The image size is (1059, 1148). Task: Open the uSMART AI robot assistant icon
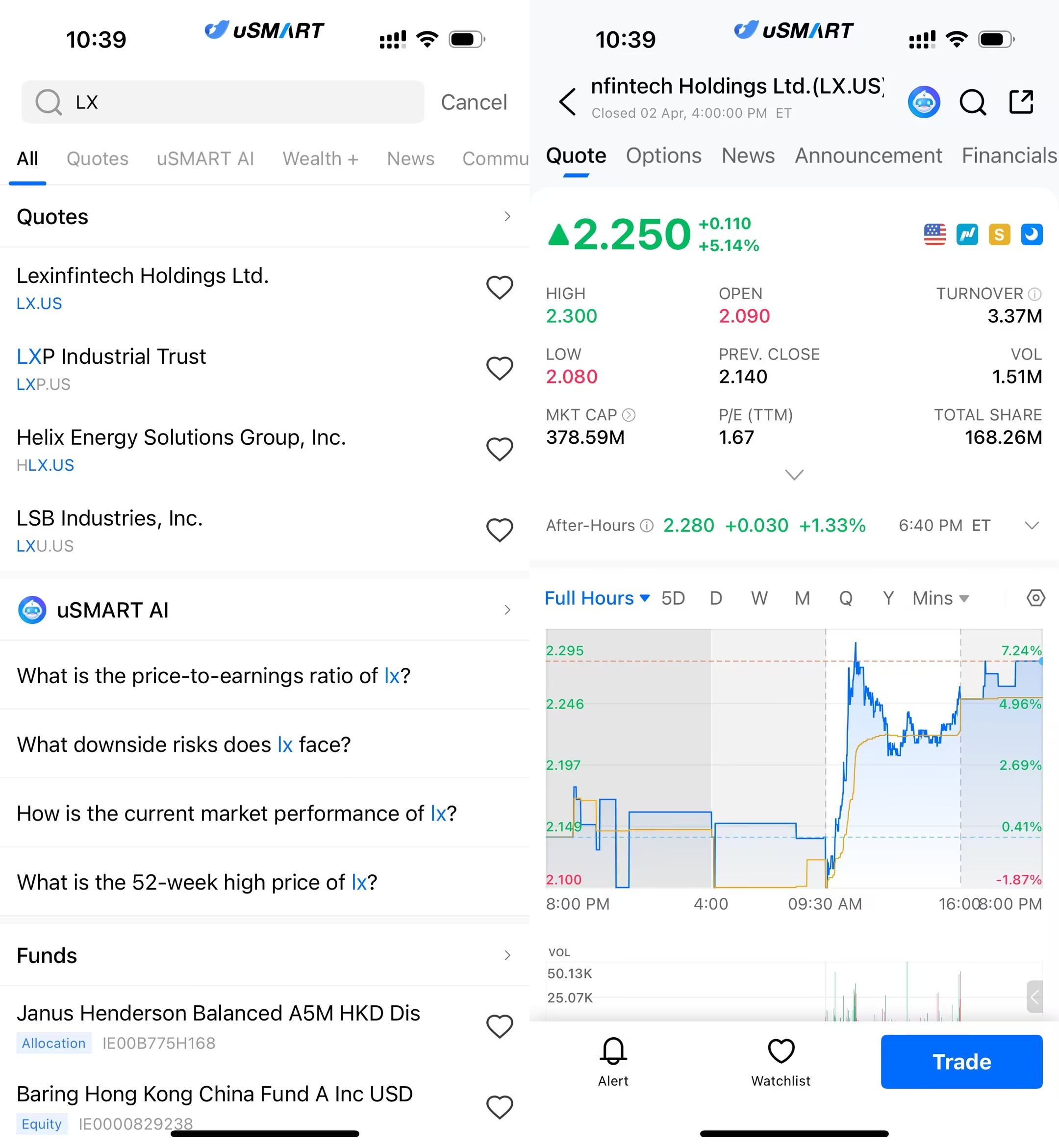click(924, 102)
